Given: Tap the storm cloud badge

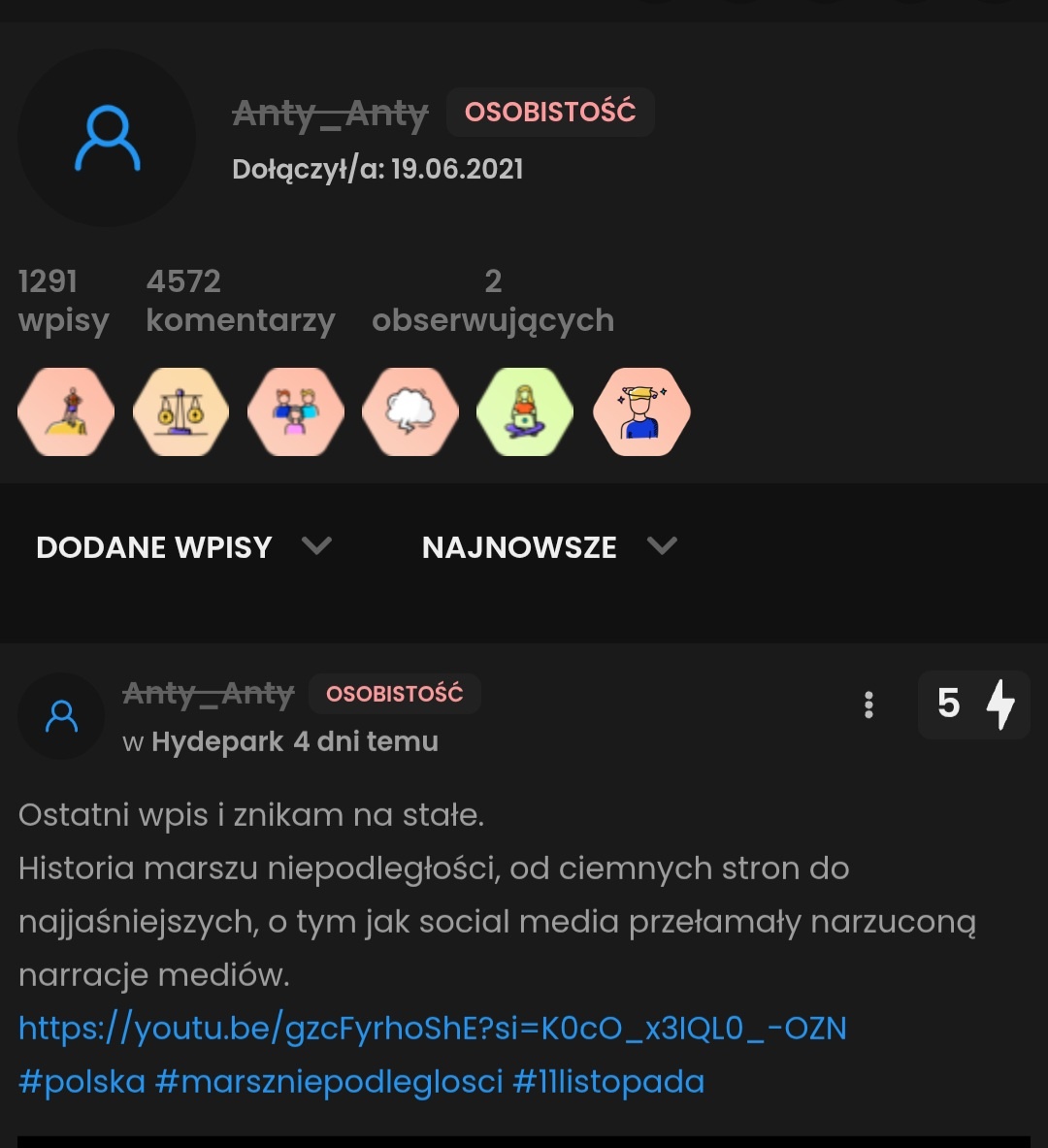Looking at the screenshot, I should pos(409,411).
